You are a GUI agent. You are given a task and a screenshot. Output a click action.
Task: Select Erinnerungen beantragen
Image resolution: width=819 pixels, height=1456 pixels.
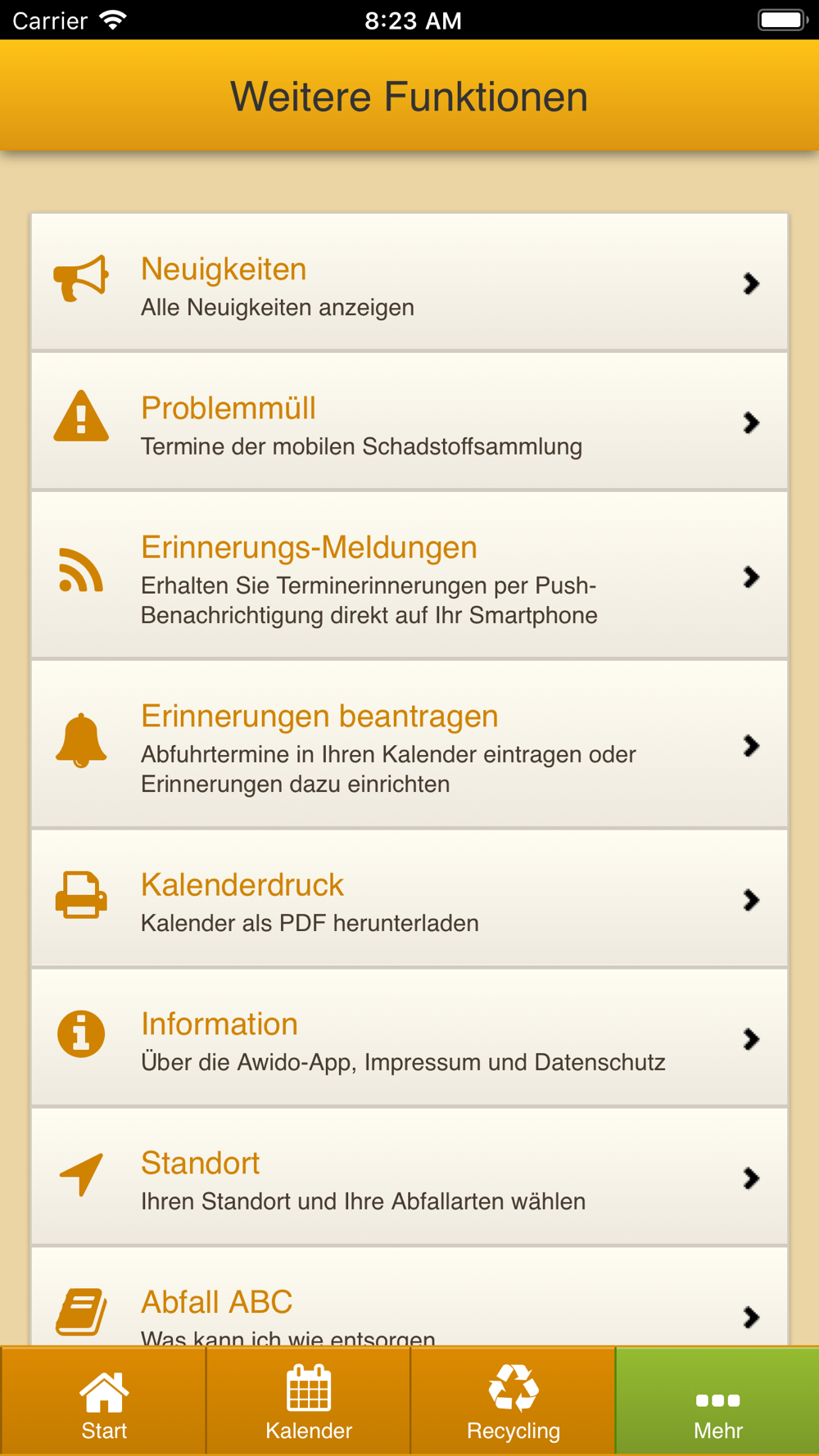[x=409, y=744]
